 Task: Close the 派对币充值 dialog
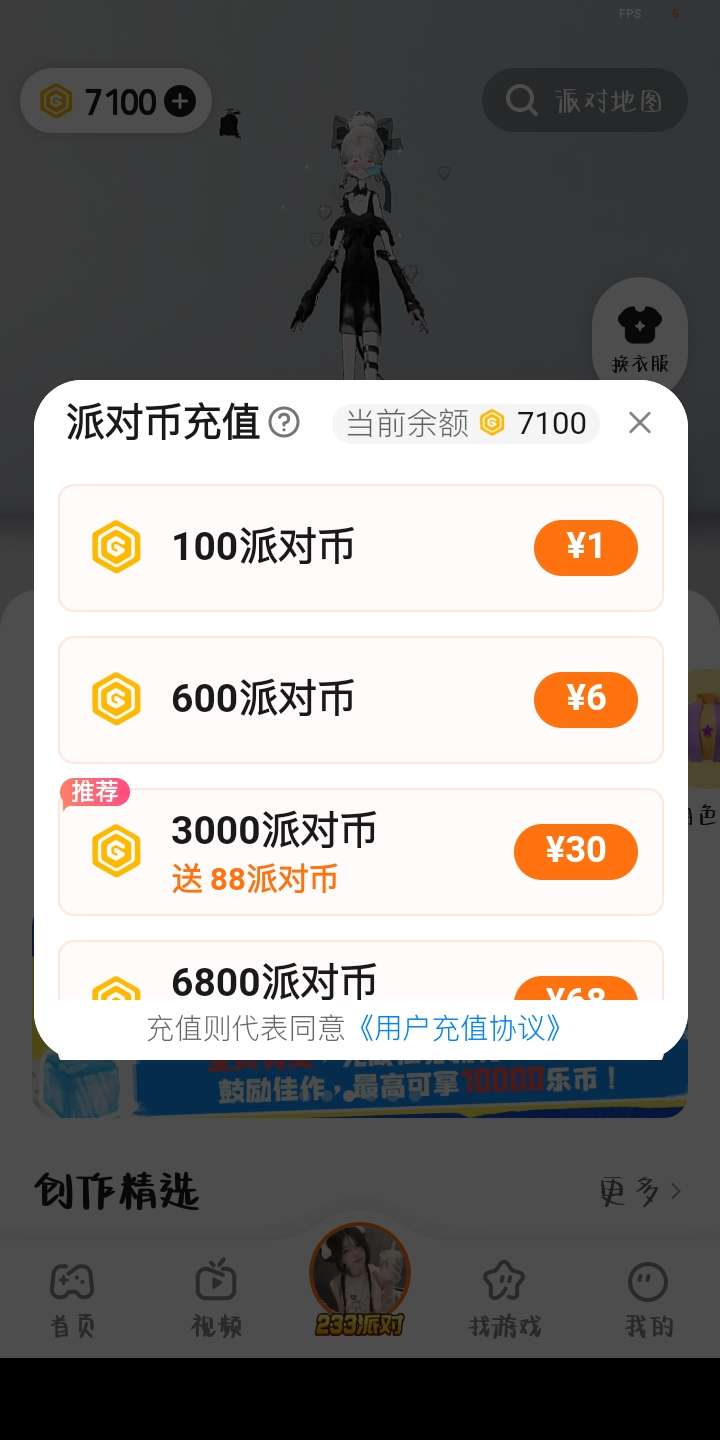pyautogui.click(x=640, y=423)
